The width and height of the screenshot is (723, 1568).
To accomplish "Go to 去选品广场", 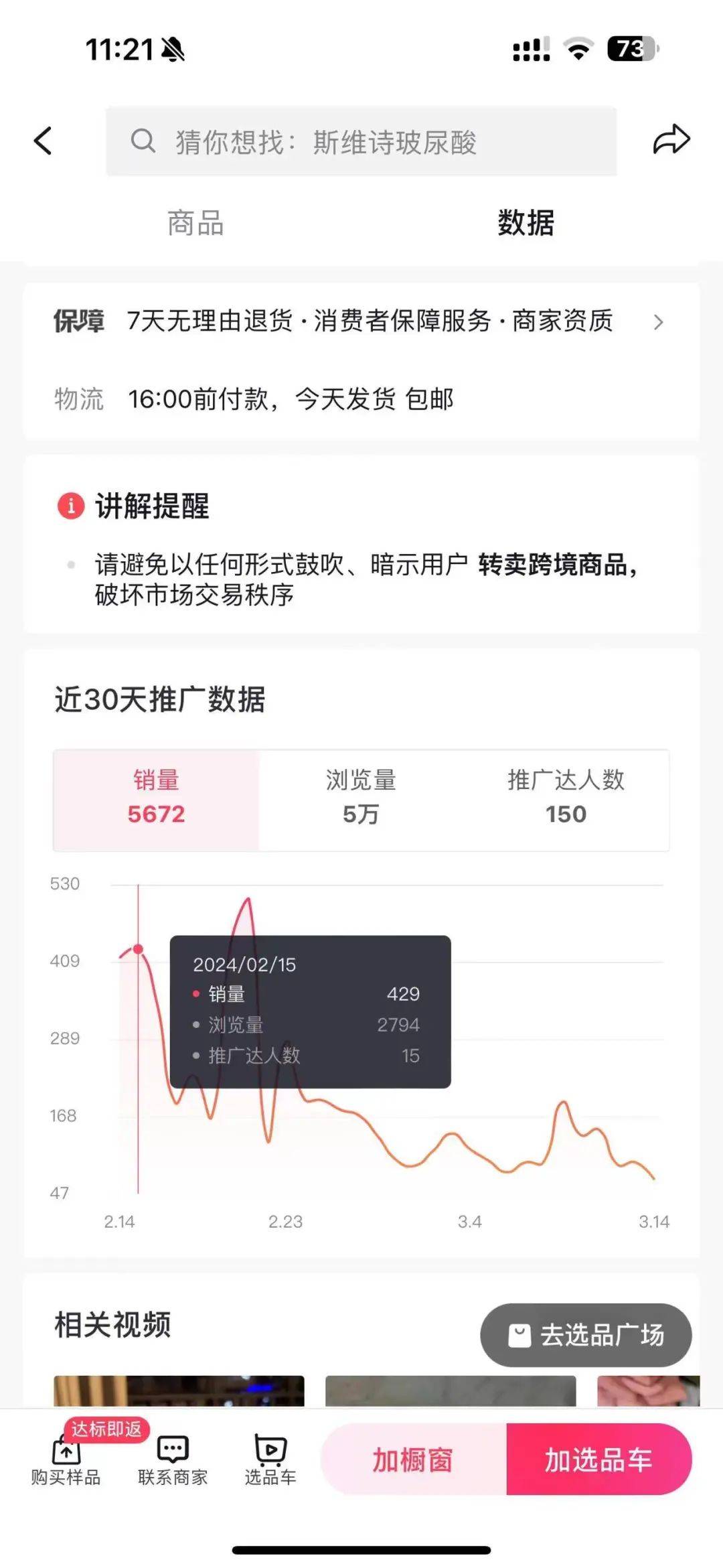I will (586, 1335).
